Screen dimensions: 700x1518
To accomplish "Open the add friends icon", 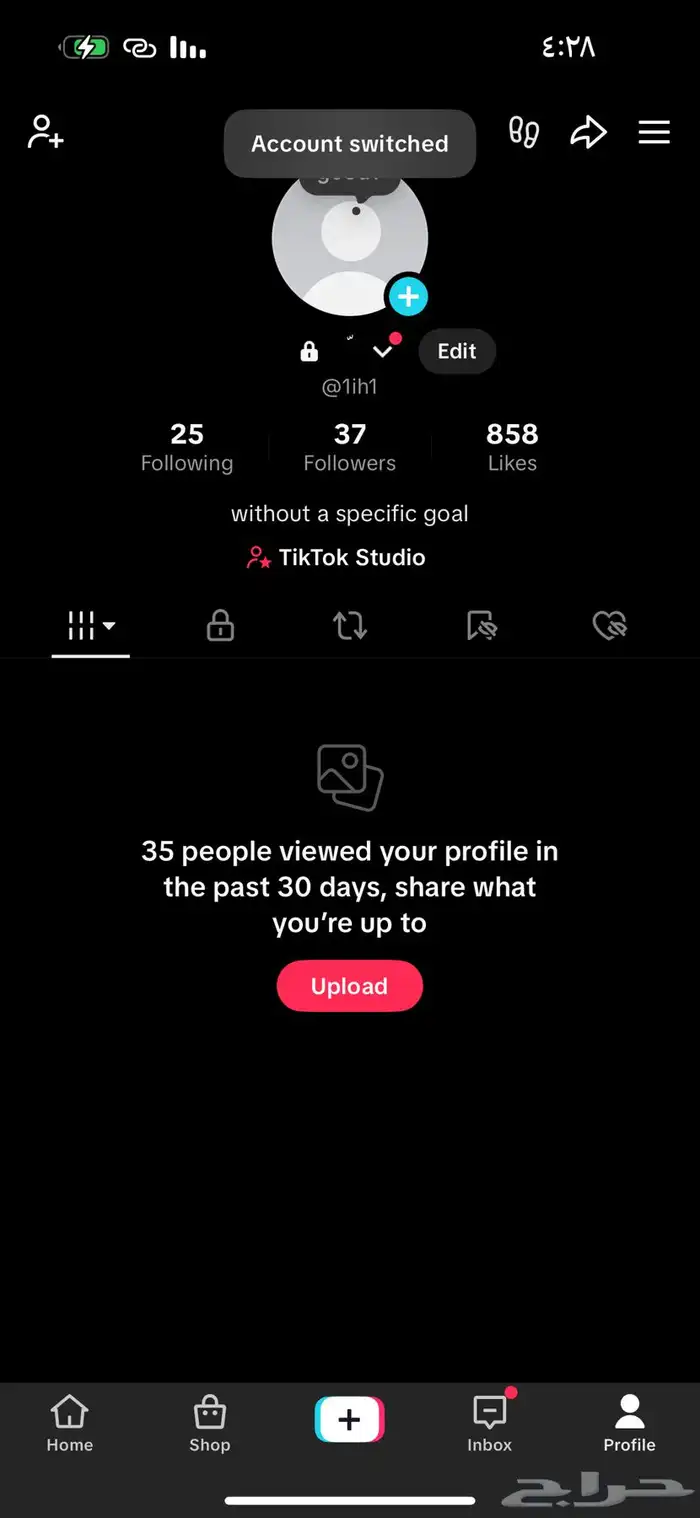I will tap(45, 132).
